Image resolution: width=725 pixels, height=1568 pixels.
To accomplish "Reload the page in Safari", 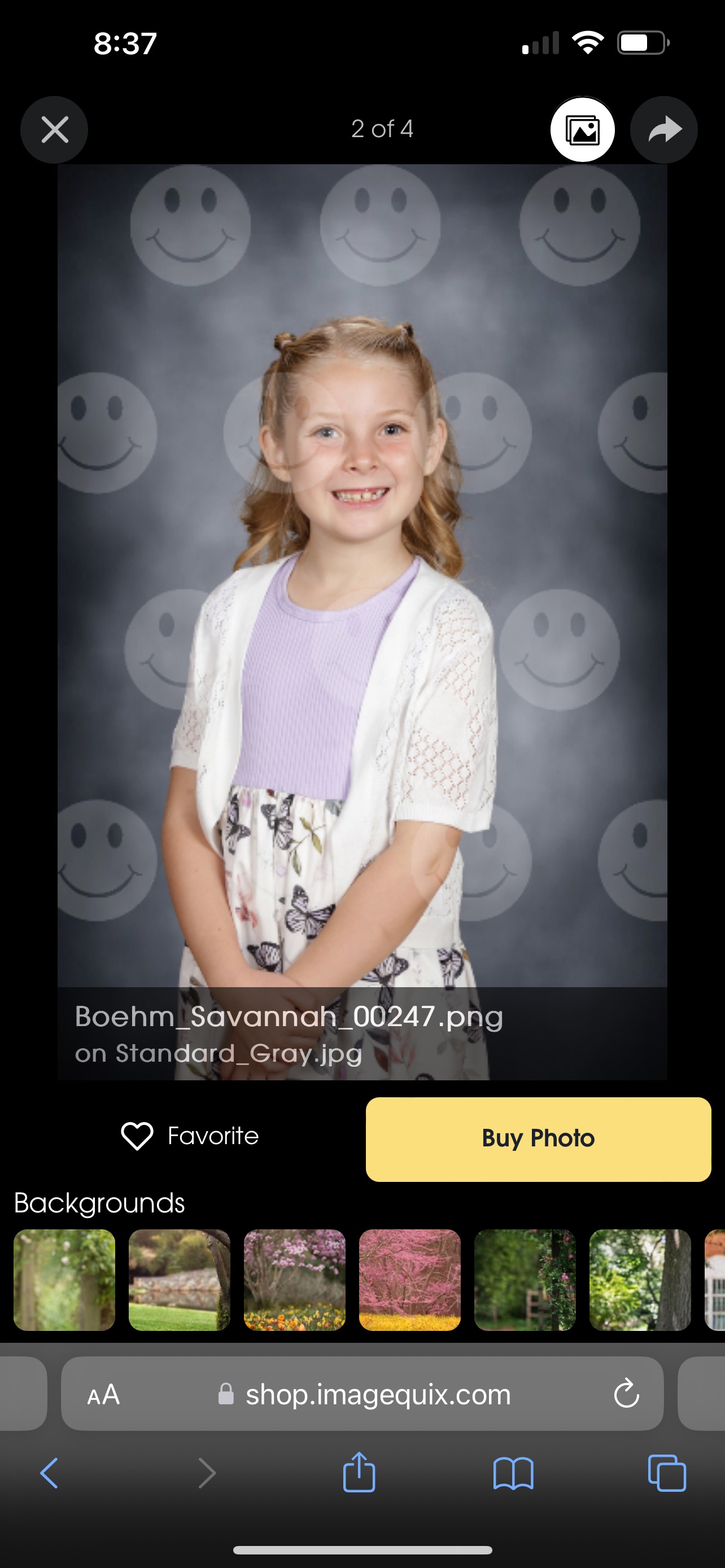I will [x=626, y=1394].
